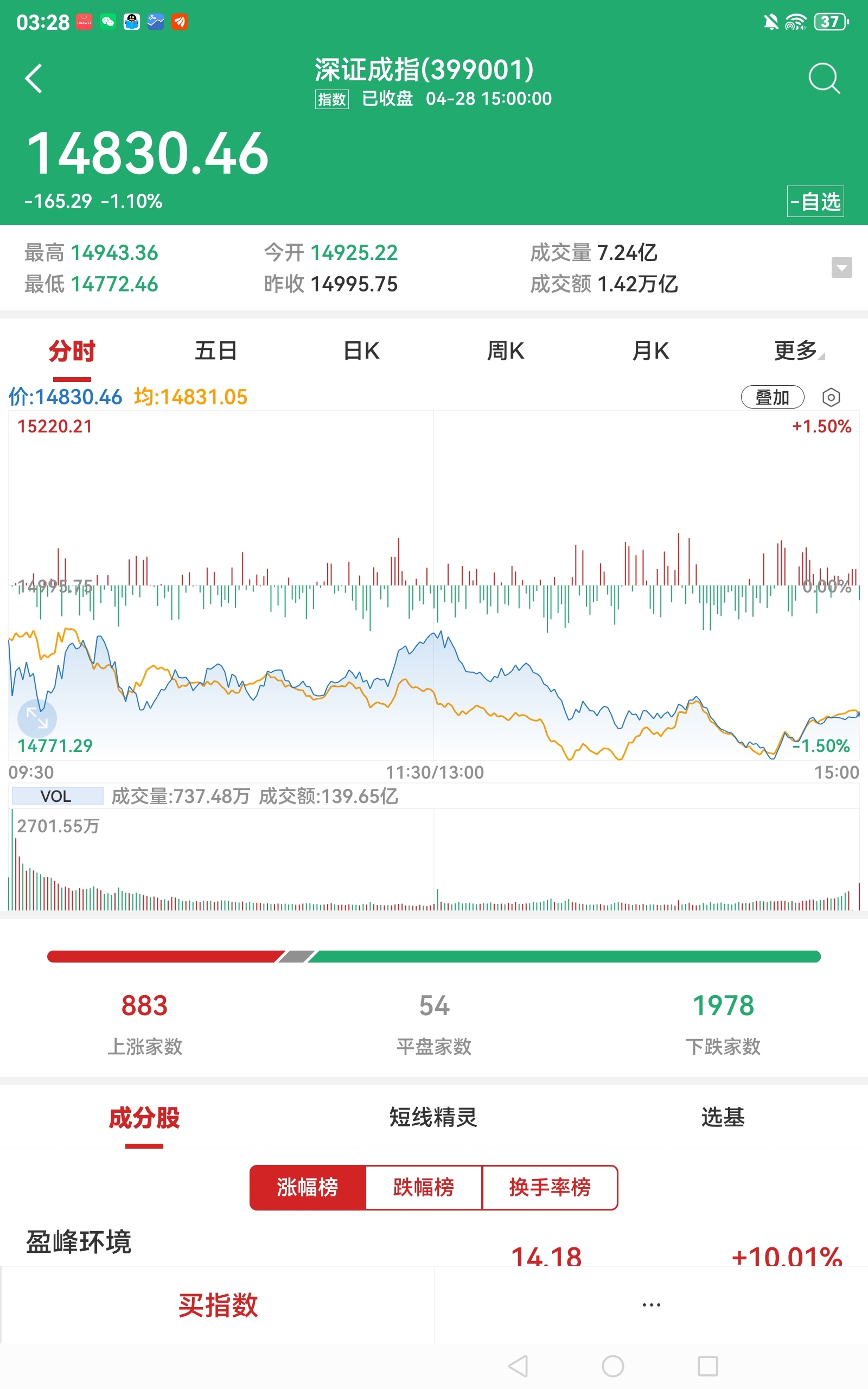Tap the 买指数 button
Image resolution: width=868 pixels, height=1389 pixels.
coord(218,1305)
